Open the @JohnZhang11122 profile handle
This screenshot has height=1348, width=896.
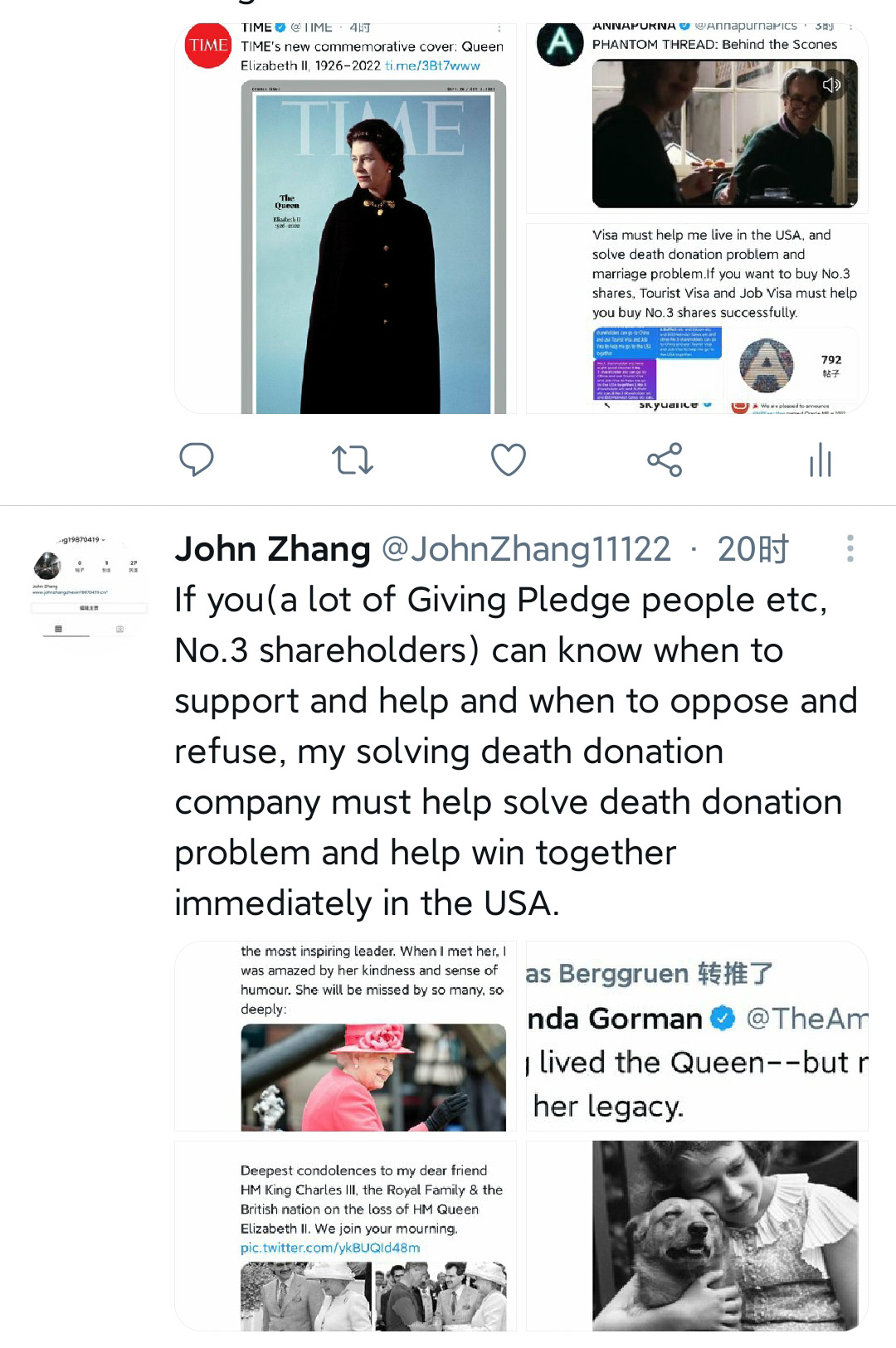tap(526, 549)
